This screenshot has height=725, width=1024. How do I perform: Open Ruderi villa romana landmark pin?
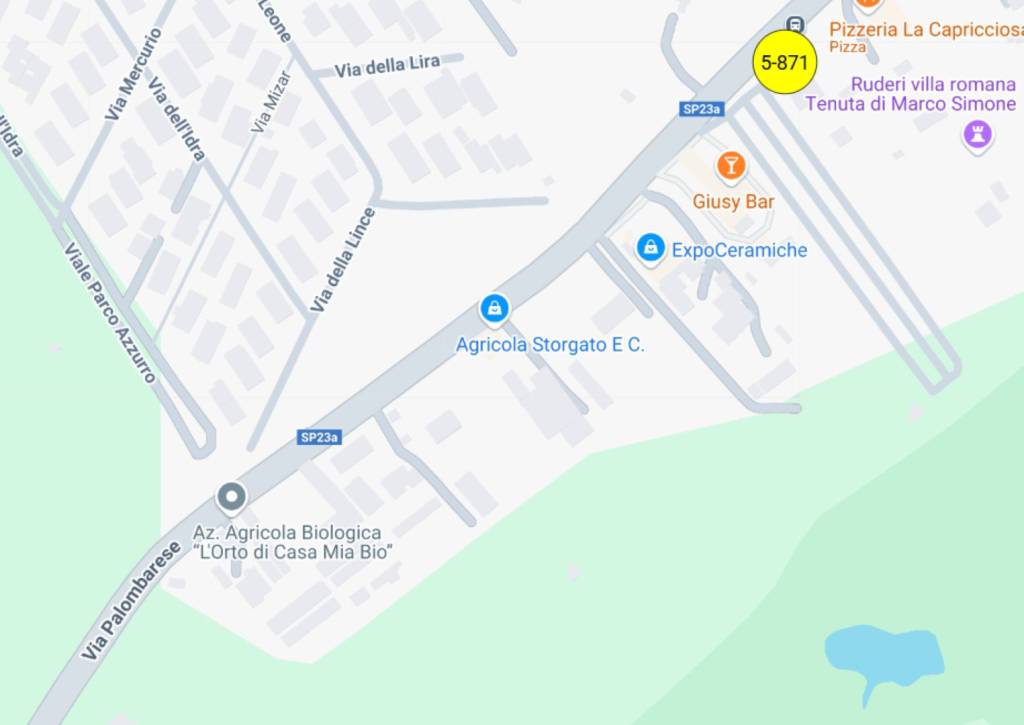click(976, 134)
